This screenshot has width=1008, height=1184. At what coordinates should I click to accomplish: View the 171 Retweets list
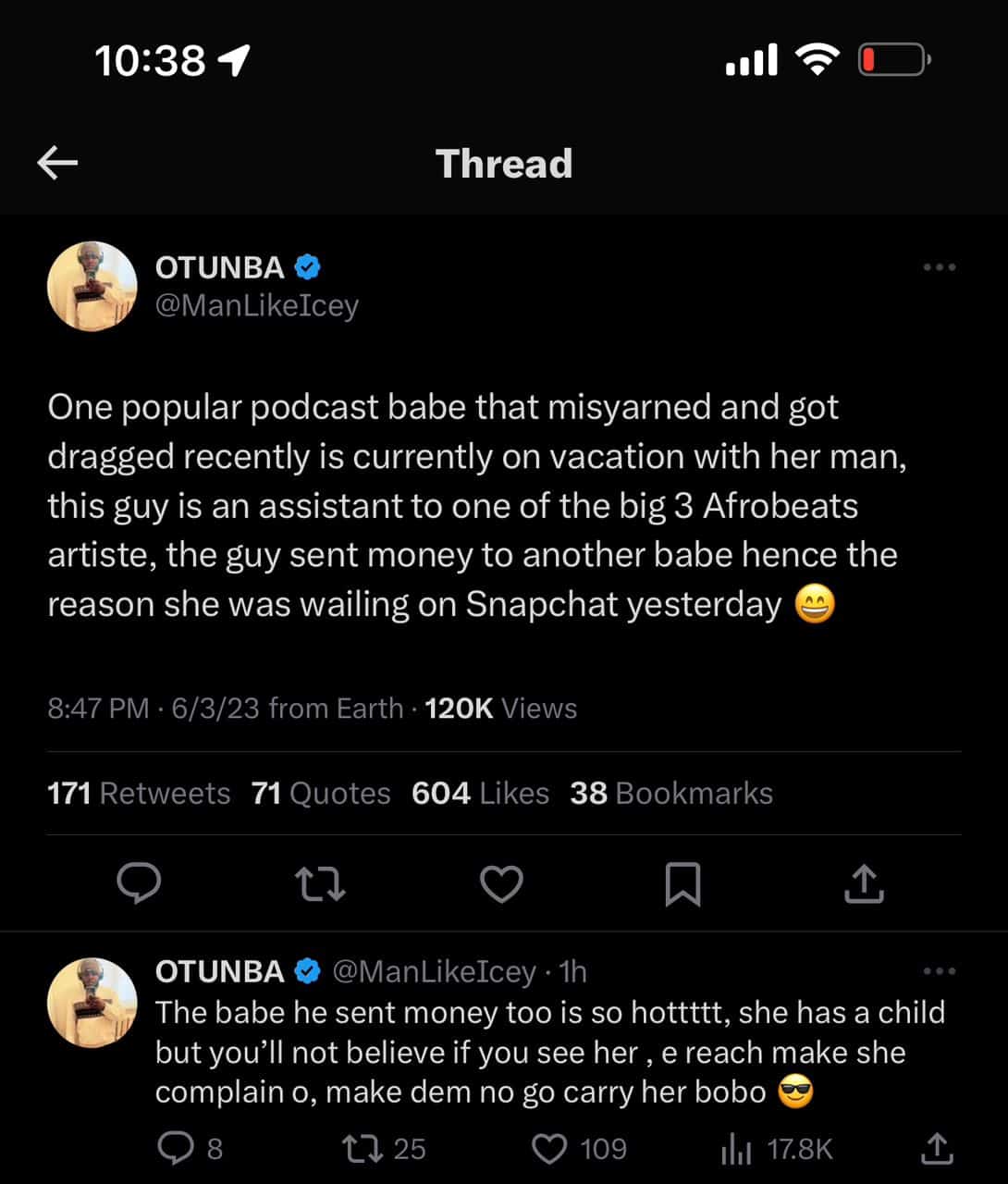point(139,794)
